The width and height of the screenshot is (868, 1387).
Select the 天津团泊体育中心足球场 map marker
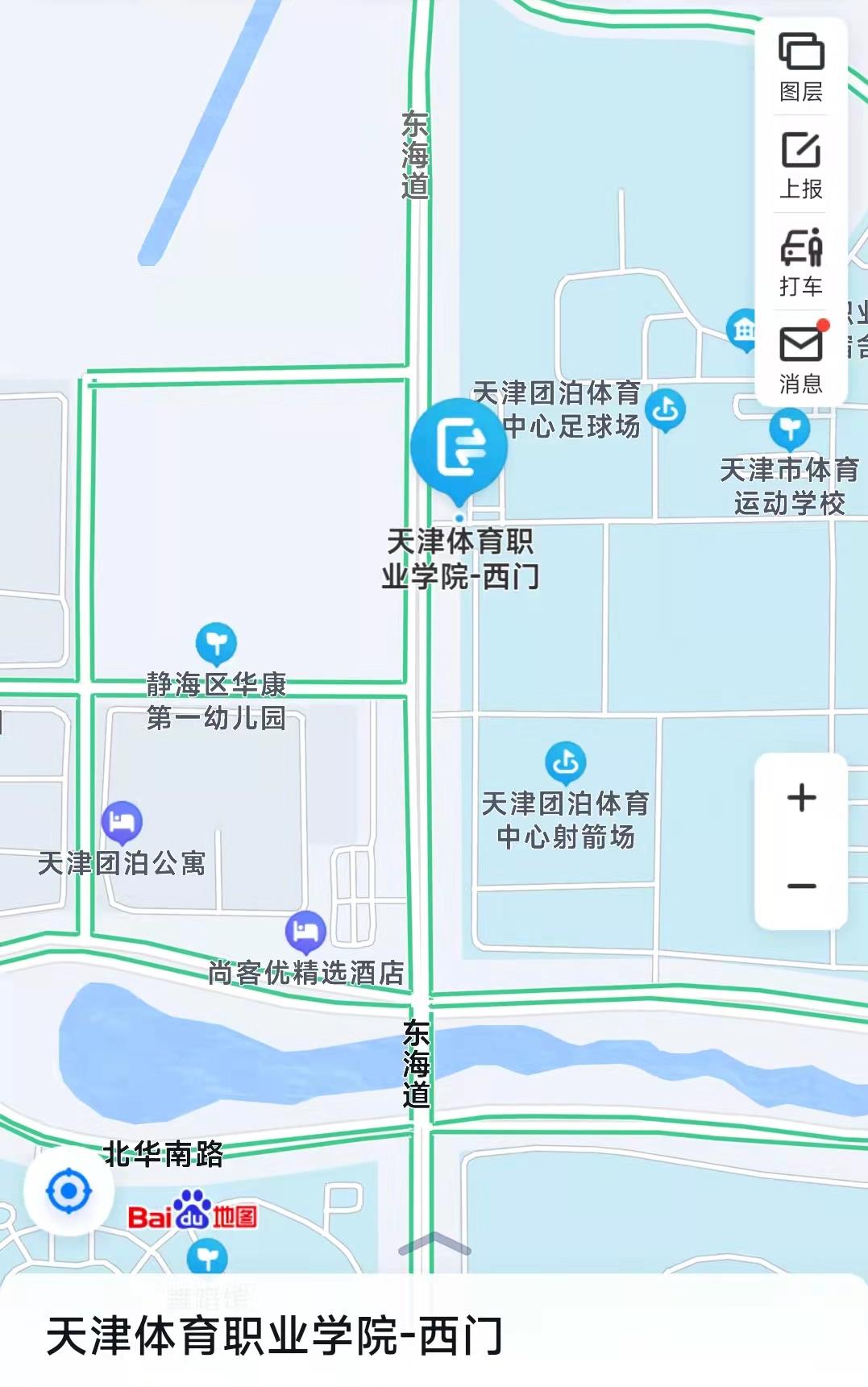[x=666, y=410]
